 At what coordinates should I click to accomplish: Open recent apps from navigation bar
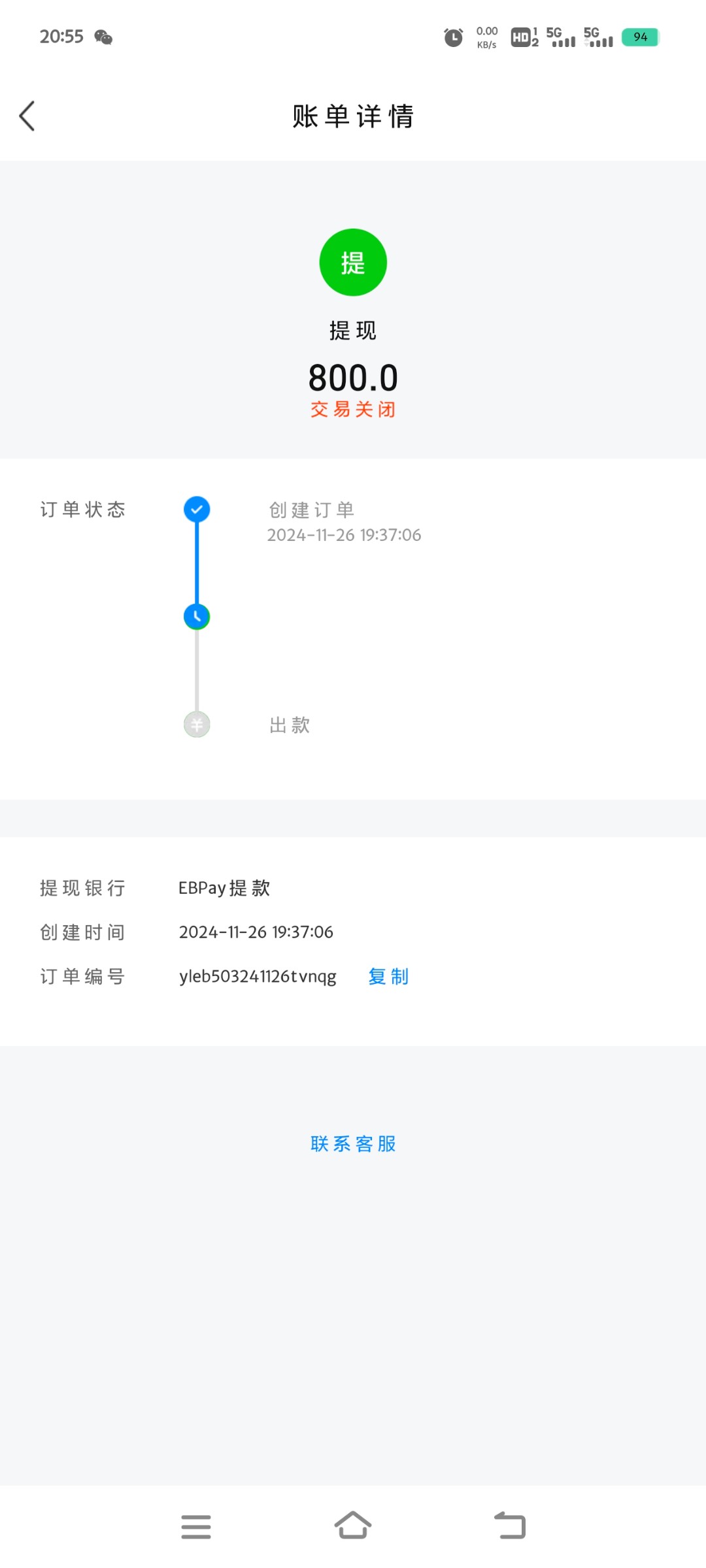click(196, 1527)
